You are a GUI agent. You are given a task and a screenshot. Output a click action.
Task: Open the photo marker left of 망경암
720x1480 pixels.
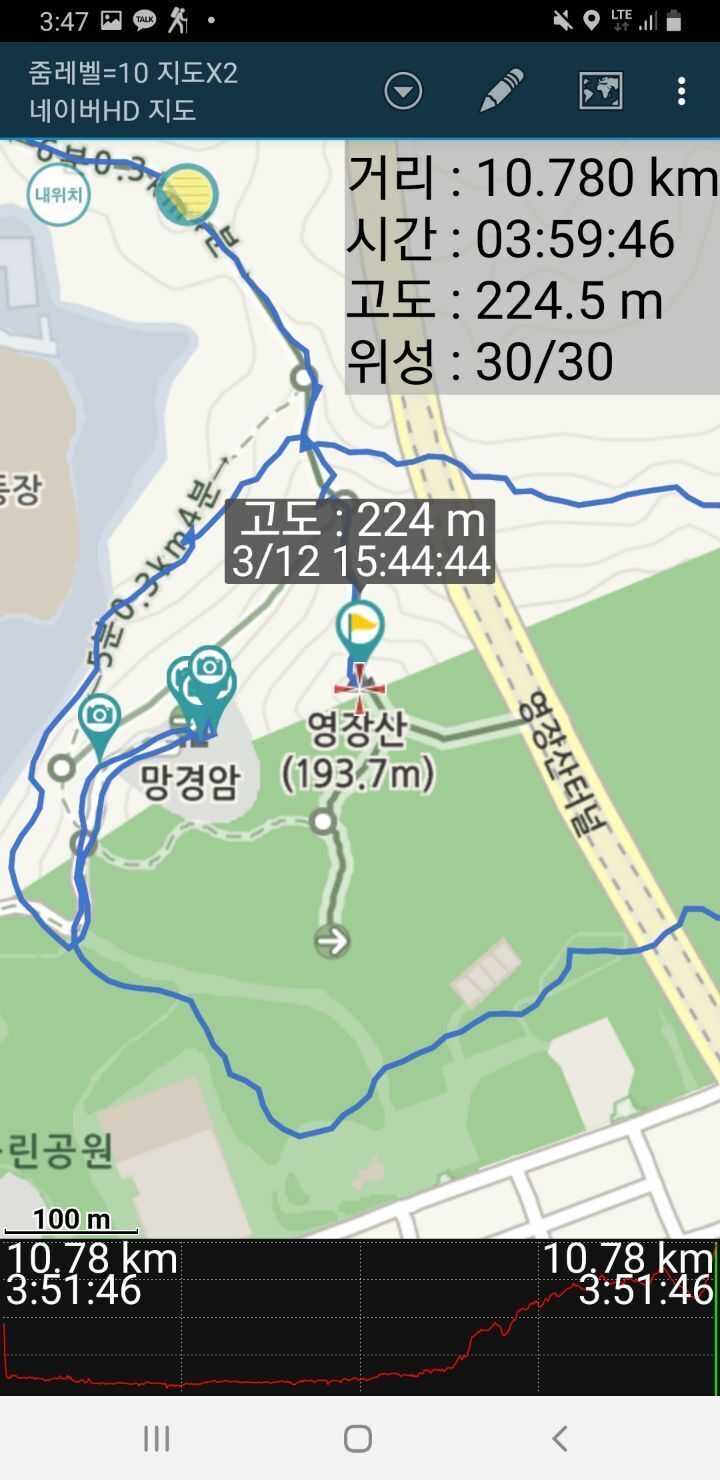click(99, 715)
